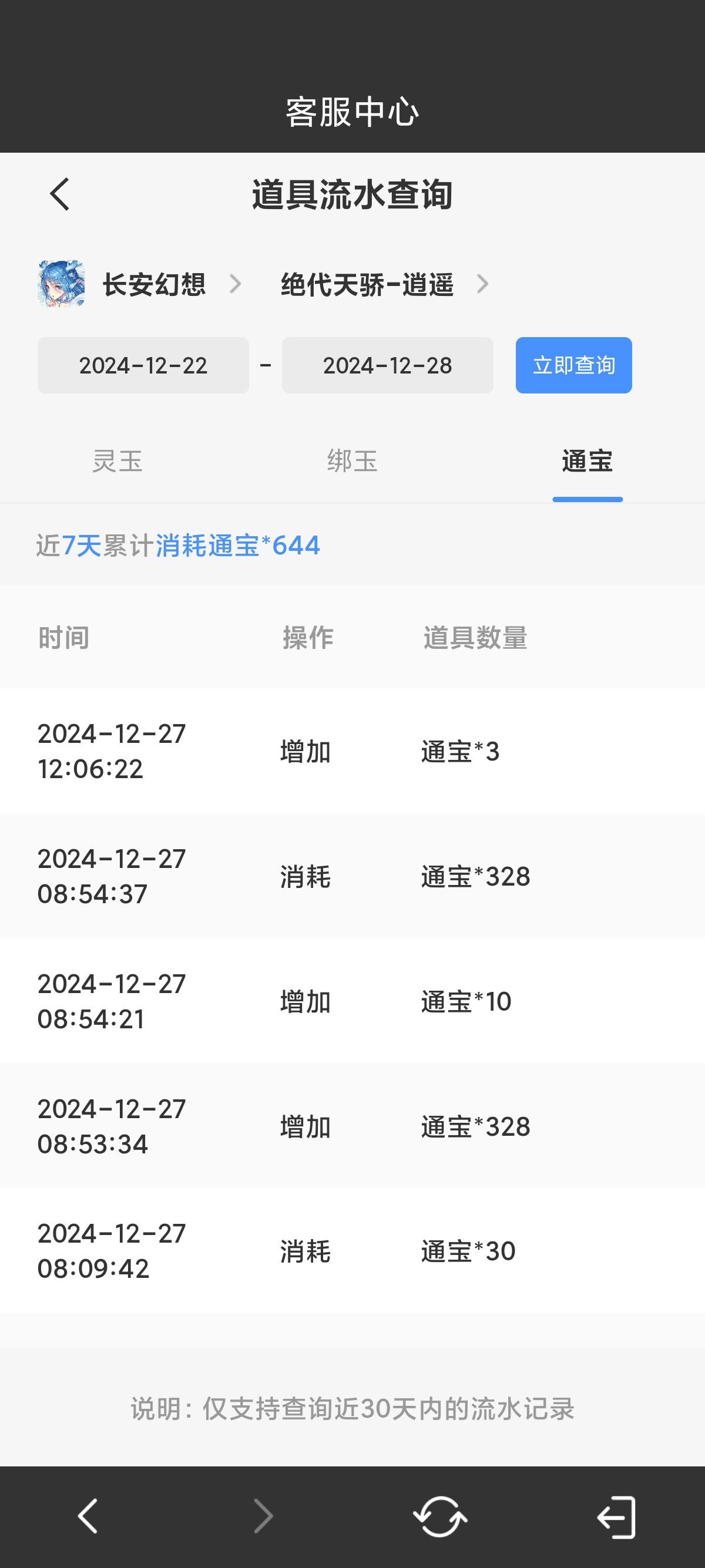This screenshot has width=705, height=1568.
Task: Exit the customer service center
Action: [x=616, y=1516]
